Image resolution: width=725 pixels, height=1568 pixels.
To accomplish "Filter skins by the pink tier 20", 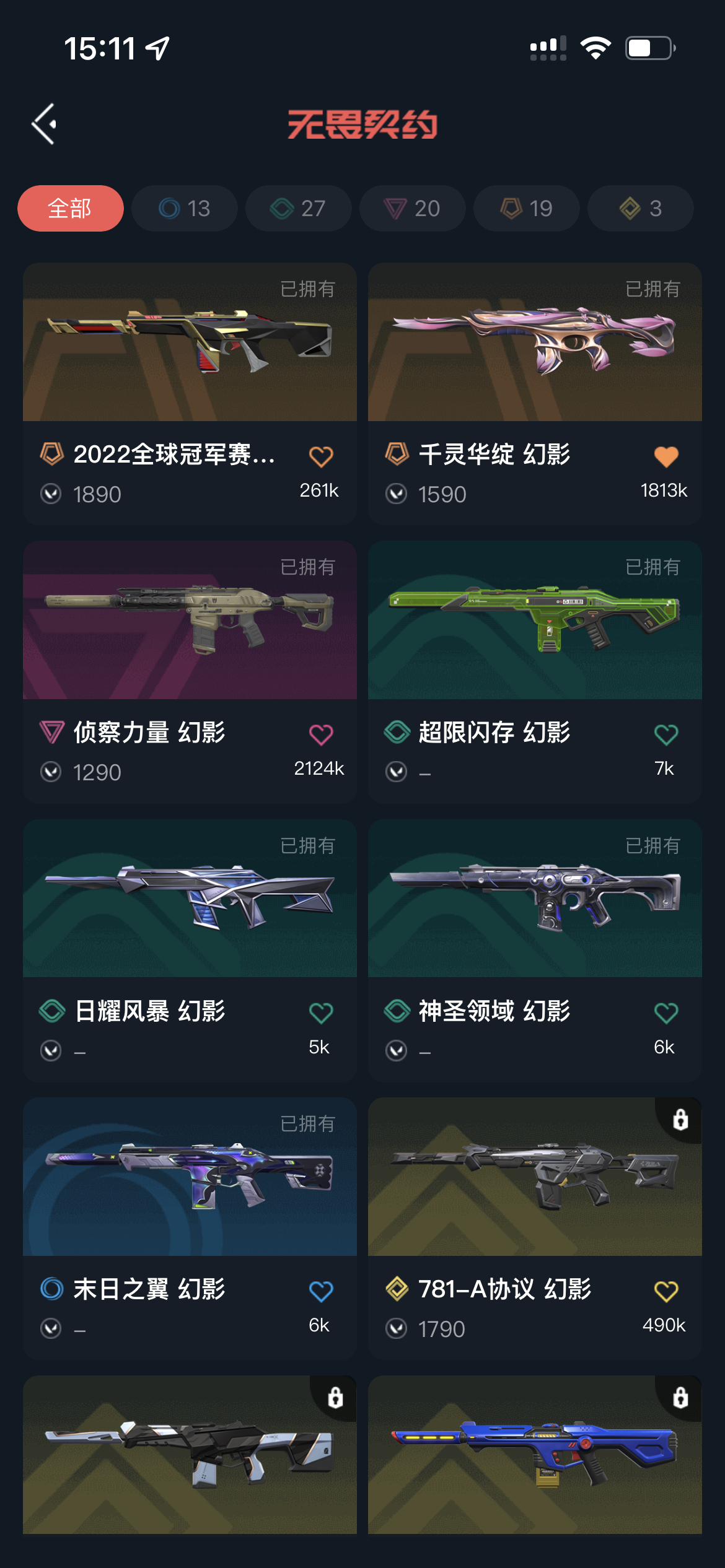I will (x=412, y=209).
